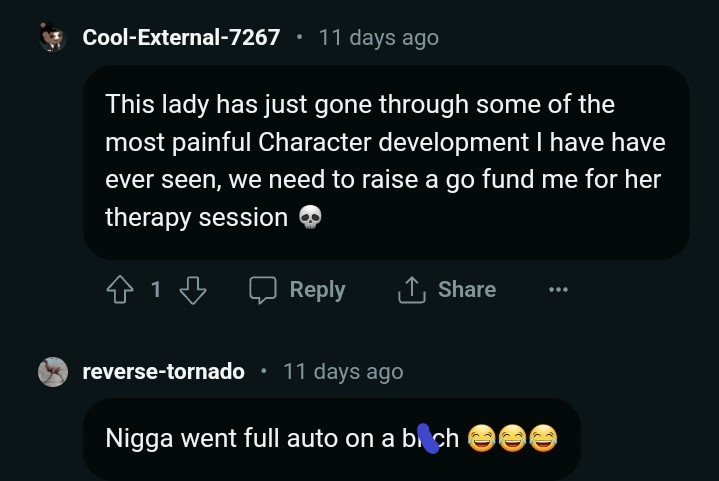
Task: Reply to Cool-External-7267's comment
Action: pos(298,290)
